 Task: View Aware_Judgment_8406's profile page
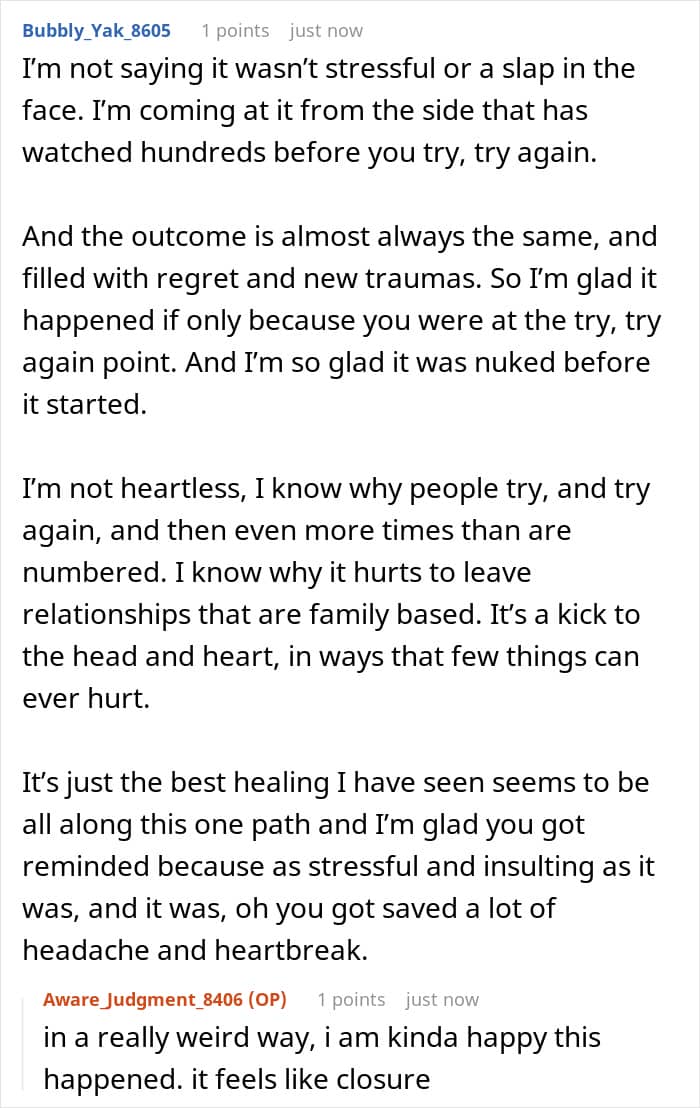(x=146, y=999)
